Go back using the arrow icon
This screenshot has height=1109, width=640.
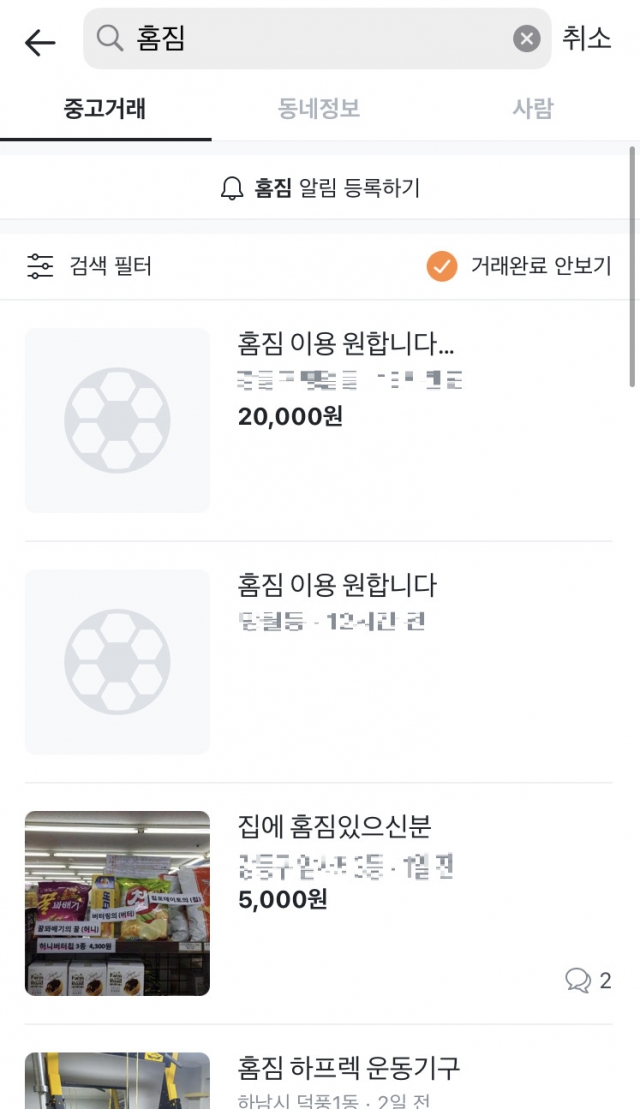pos(40,42)
